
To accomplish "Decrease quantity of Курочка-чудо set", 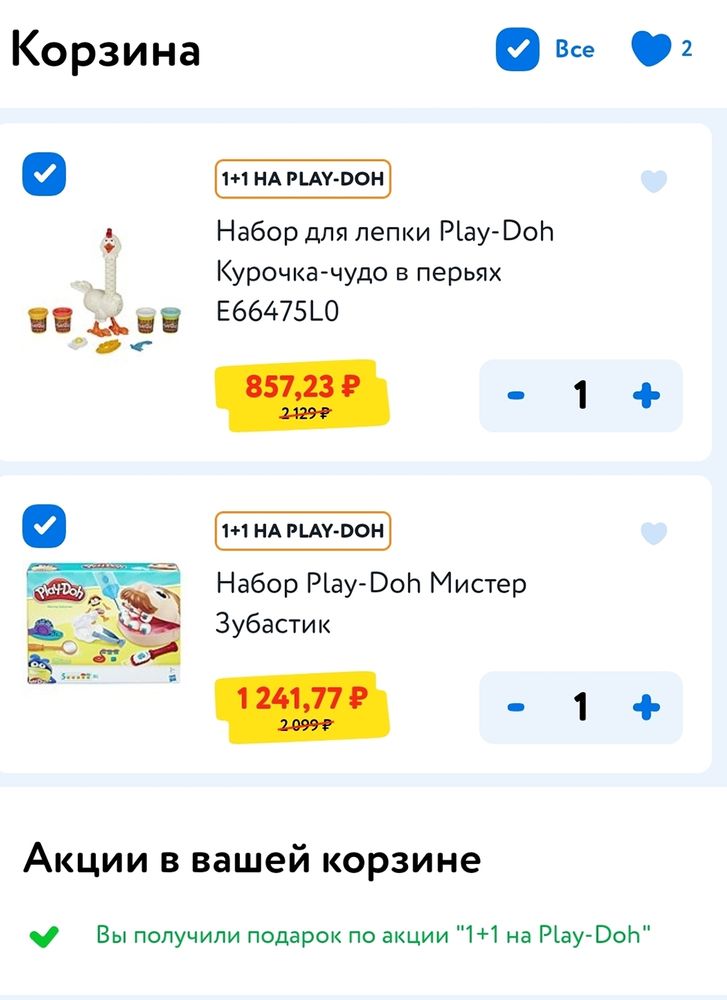I will (x=515, y=396).
